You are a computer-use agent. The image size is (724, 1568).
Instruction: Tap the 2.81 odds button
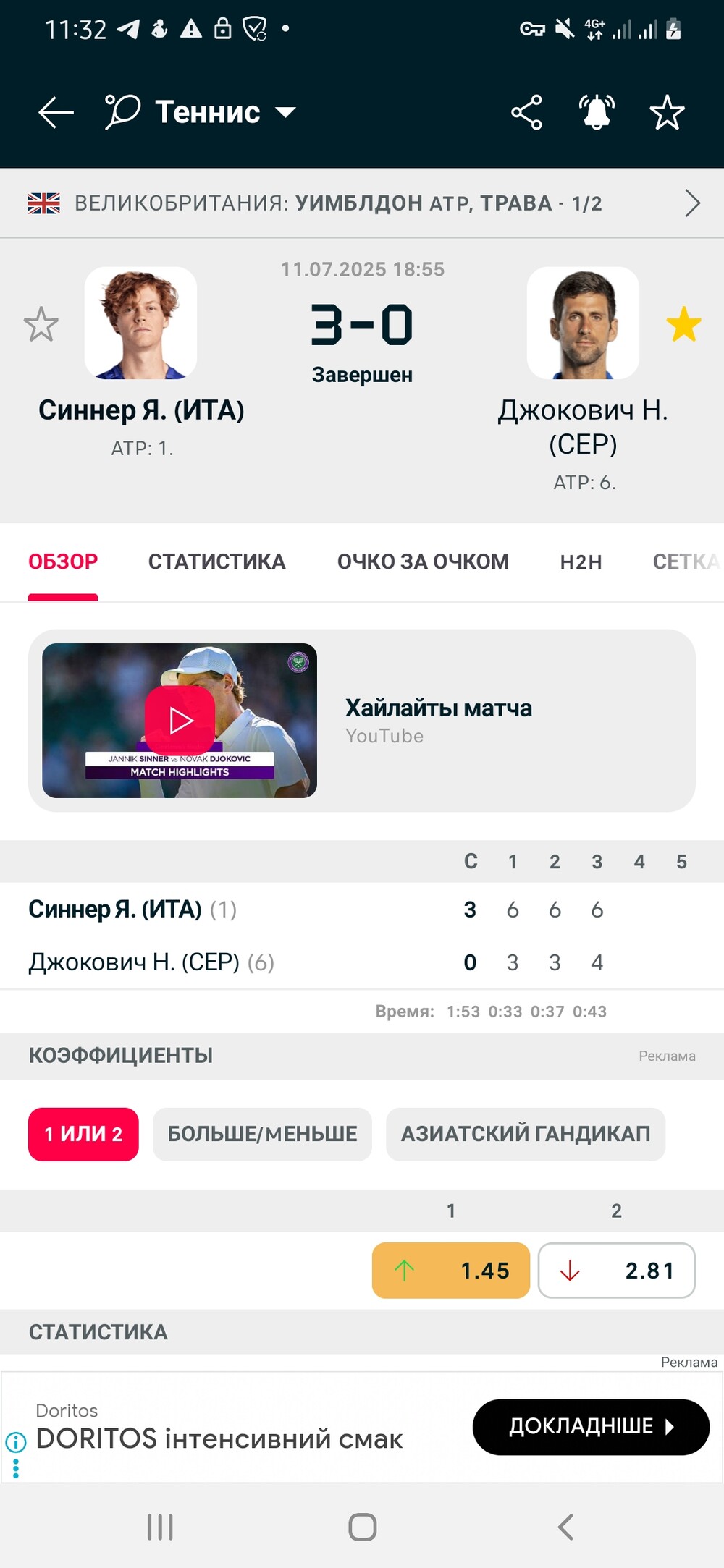(617, 1271)
